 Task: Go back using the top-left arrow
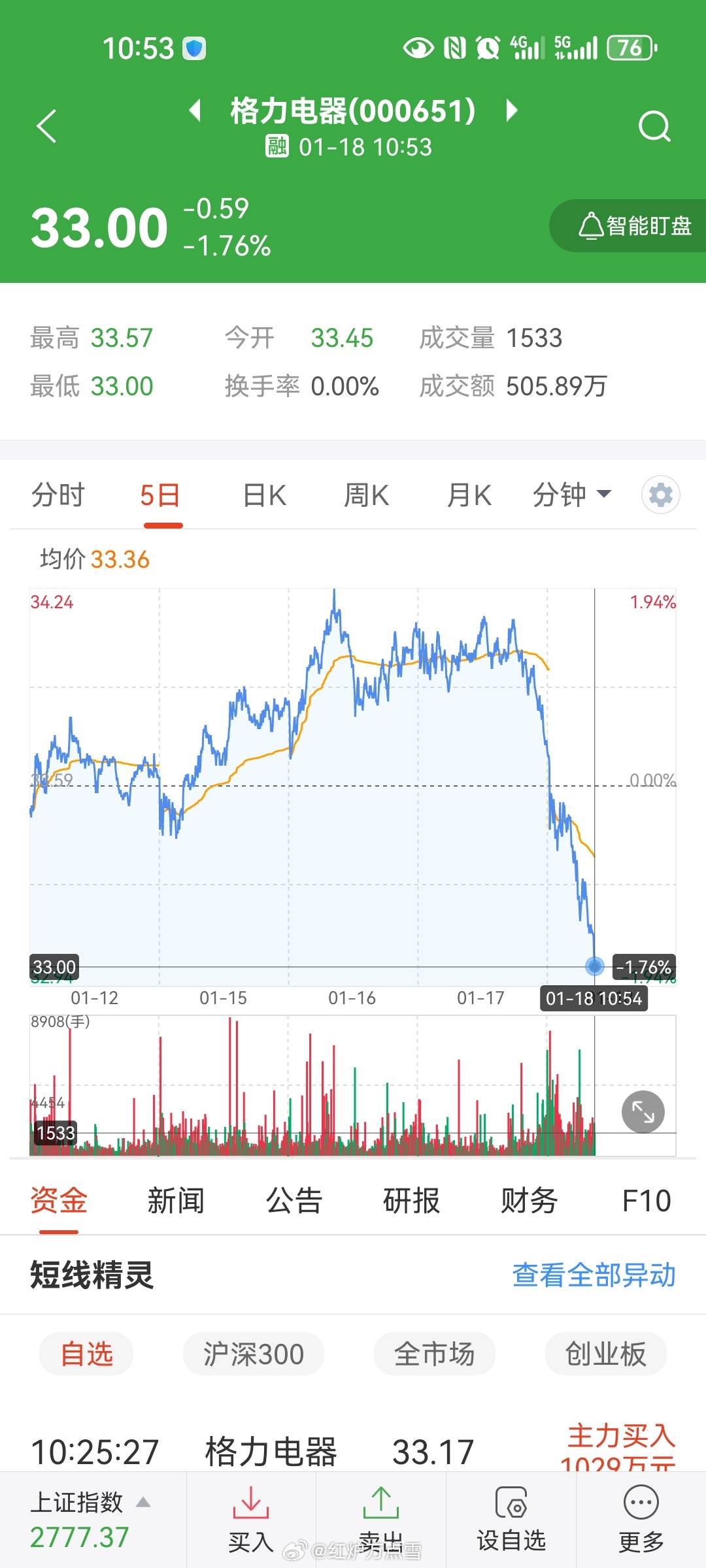click(x=46, y=126)
